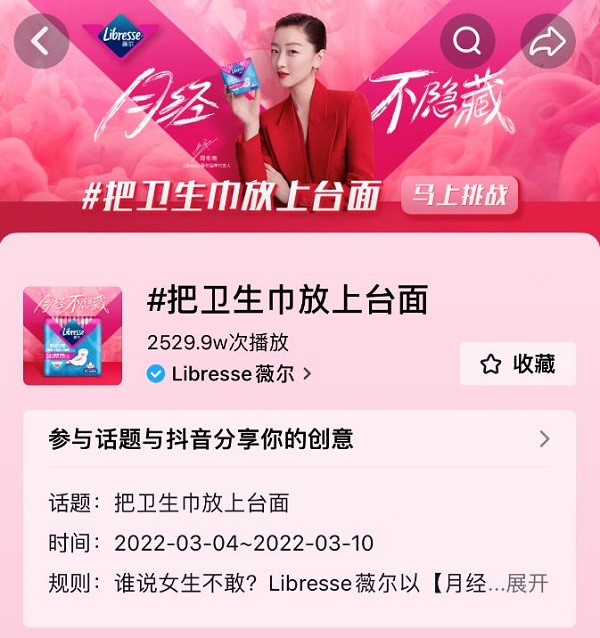Open the hashtag cover thumbnail
The height and width of the screenshot is (638, 600).
(73, 336)
